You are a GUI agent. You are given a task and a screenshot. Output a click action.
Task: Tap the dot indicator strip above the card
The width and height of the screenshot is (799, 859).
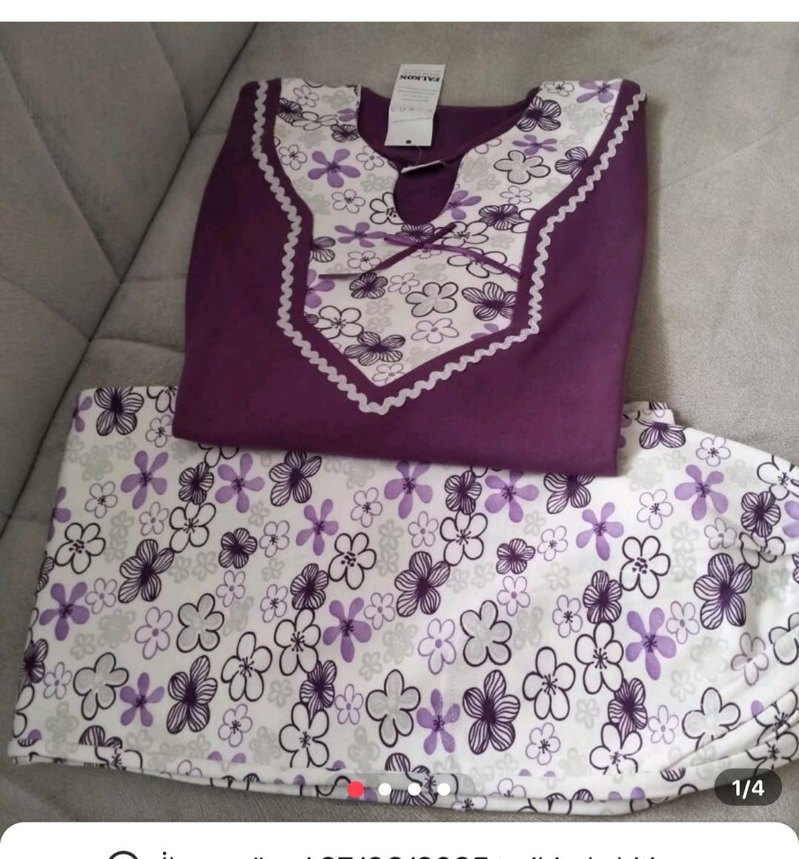400,788
